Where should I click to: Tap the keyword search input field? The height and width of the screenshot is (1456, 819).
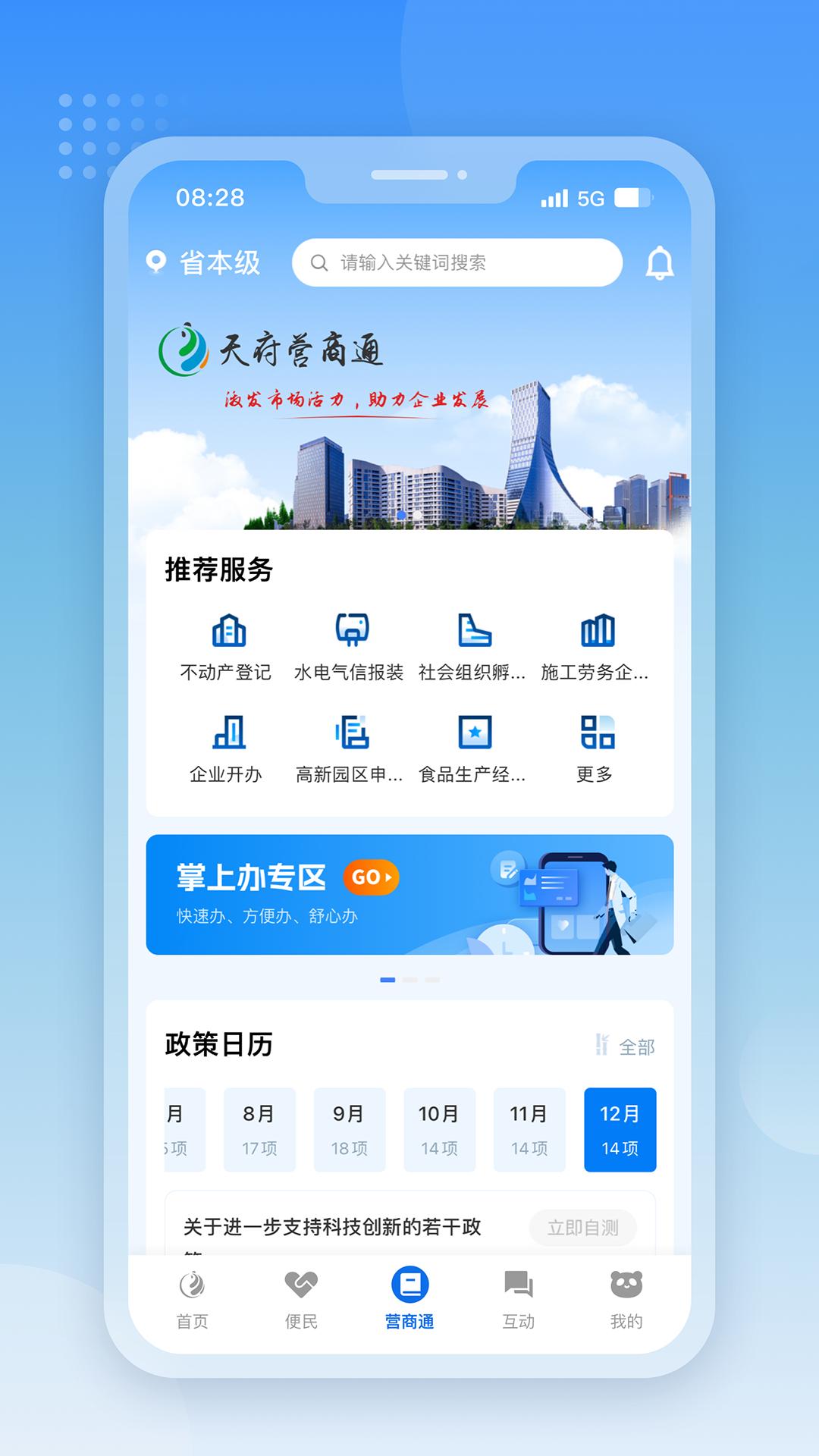(458, 263)
